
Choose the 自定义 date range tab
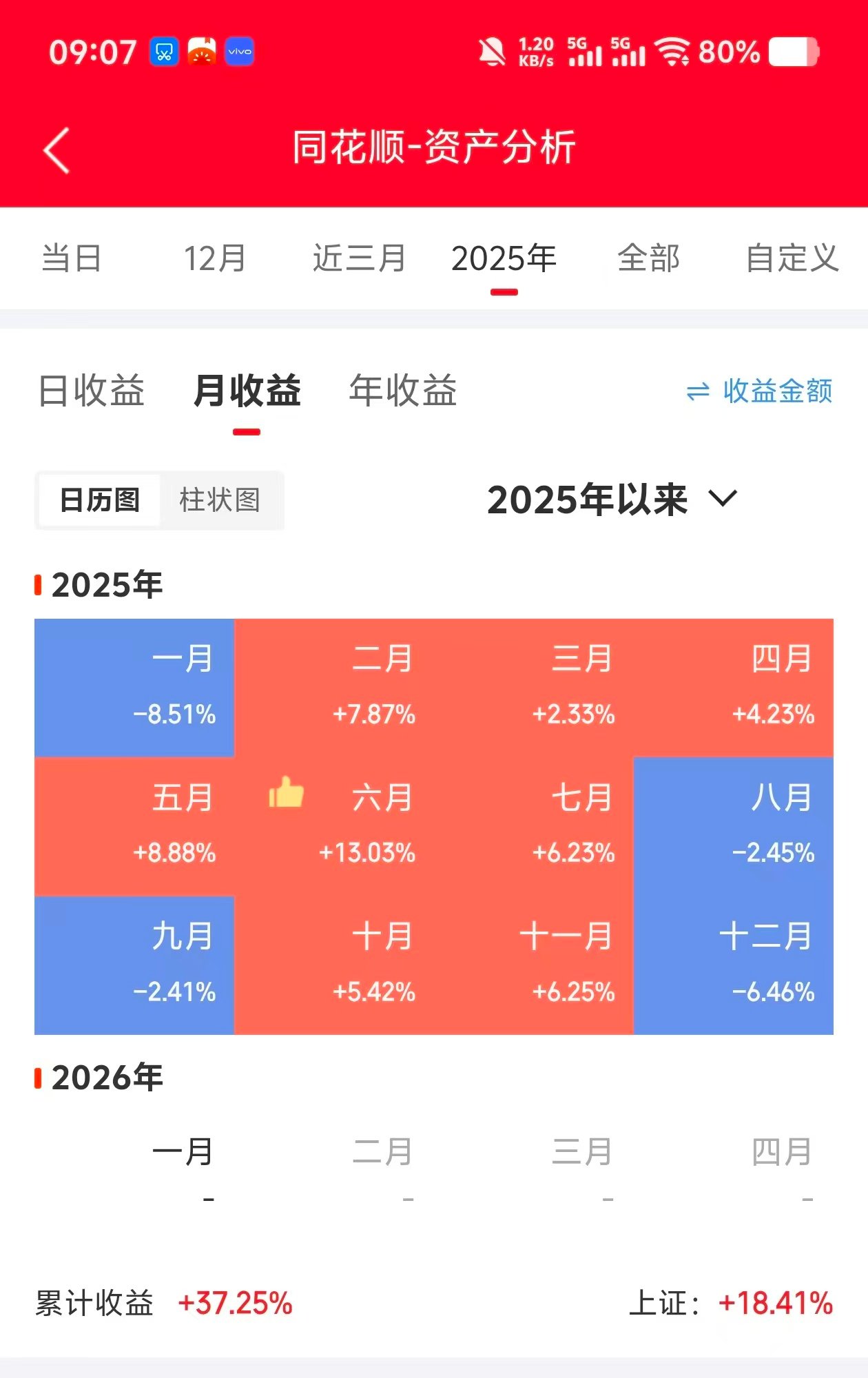(792, 258)
